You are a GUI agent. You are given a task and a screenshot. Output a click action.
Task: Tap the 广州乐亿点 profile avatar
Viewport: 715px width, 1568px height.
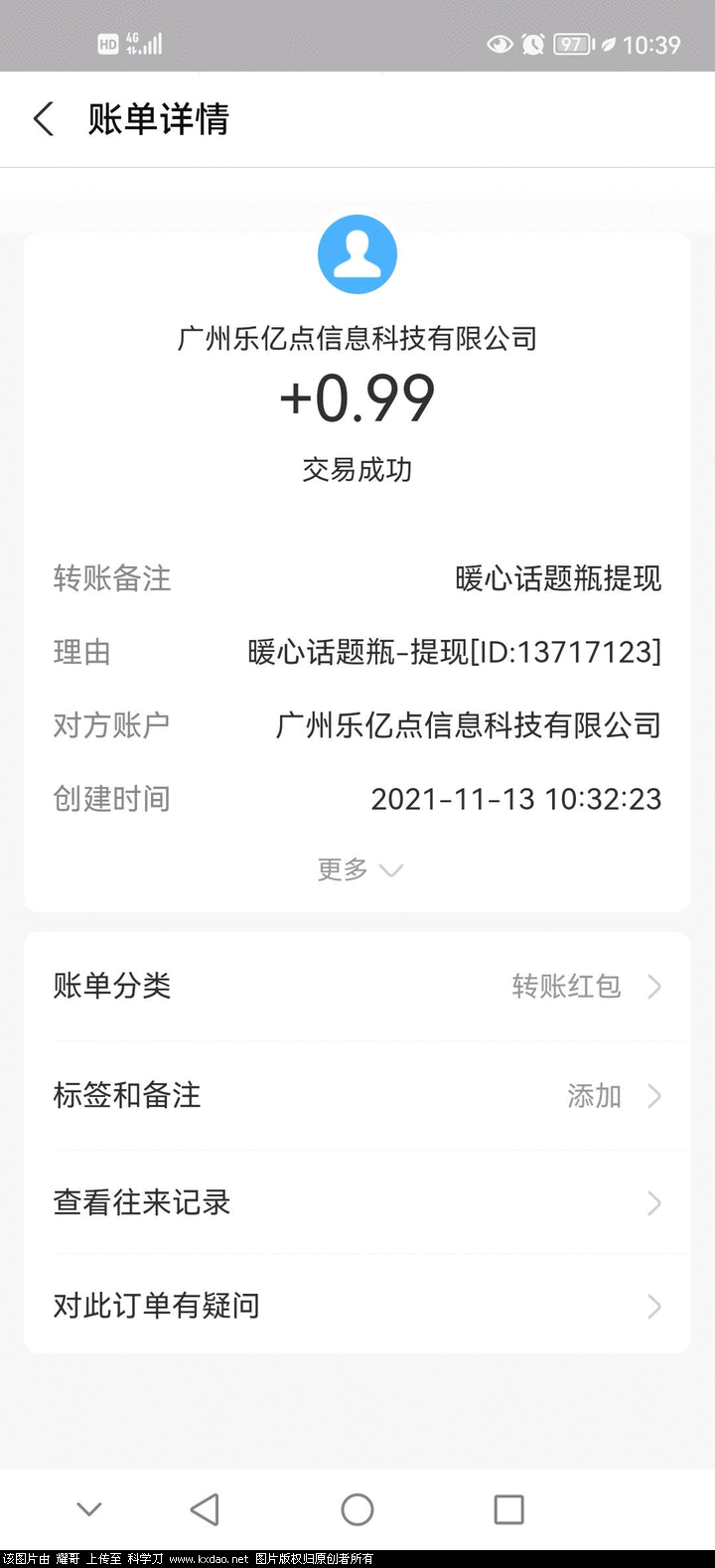(357, 254)
